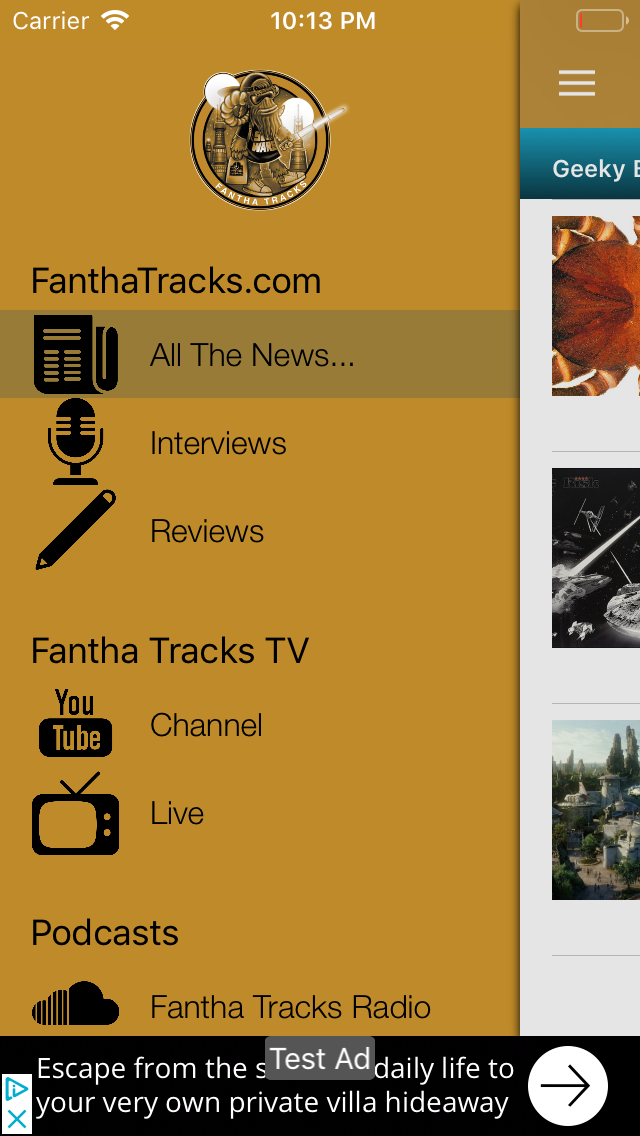
Task: Open the Risk Star Wars article thumbnail
Action: 596,558
